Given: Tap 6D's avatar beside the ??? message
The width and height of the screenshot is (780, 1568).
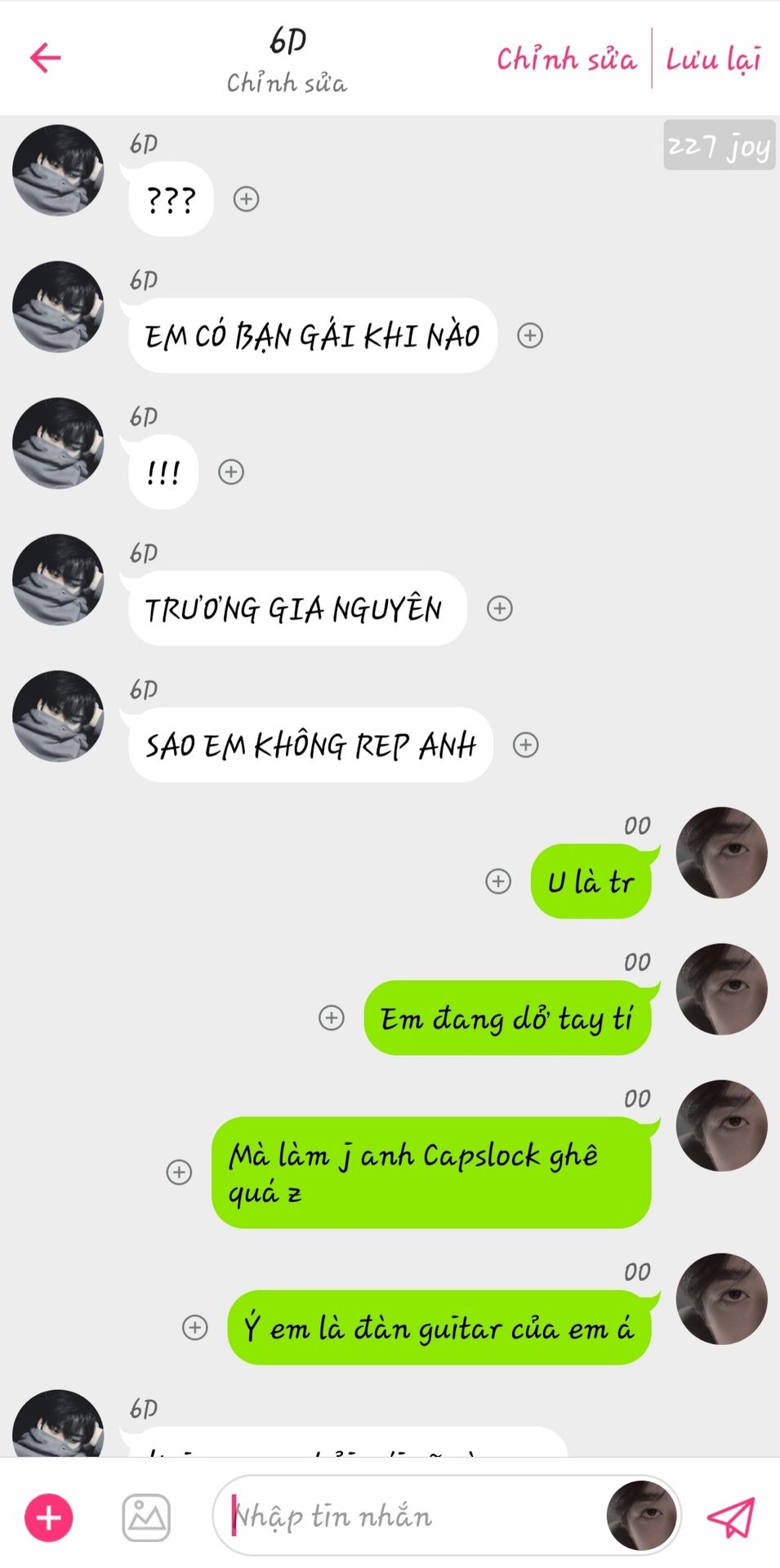Looking at the screenshot, I should pos(58,170).
